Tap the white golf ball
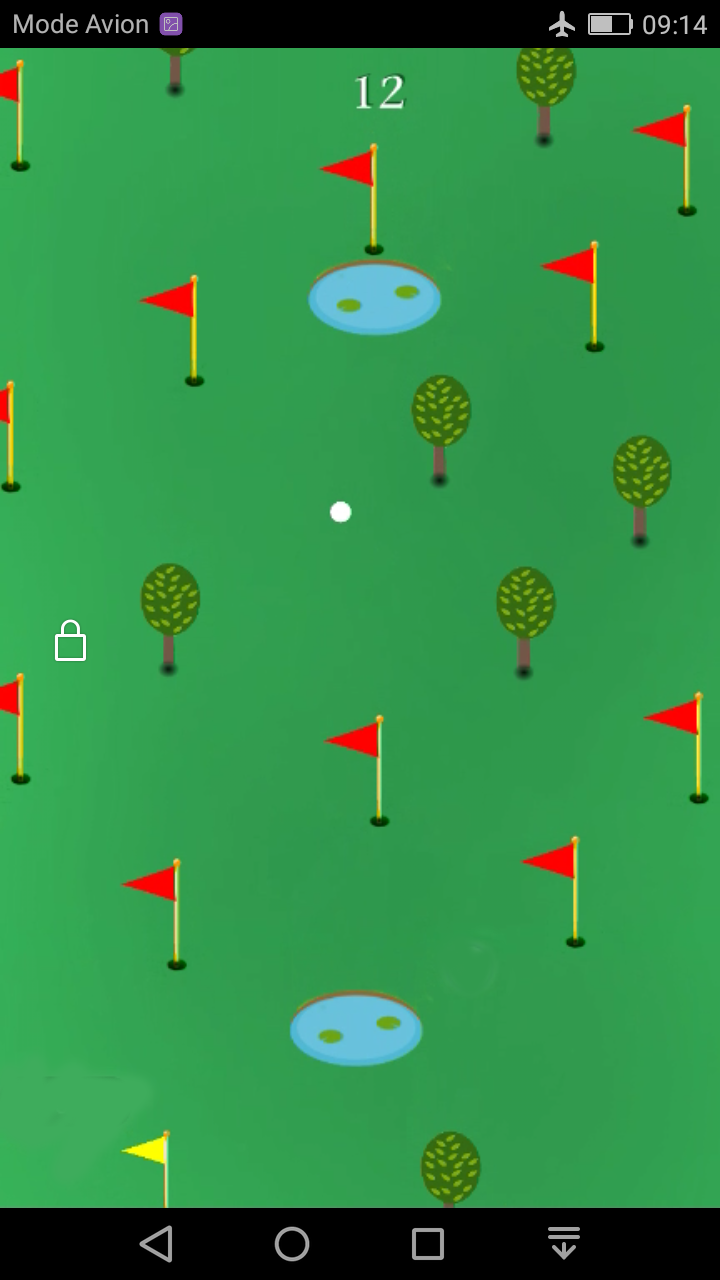This screenshot has height=1280, width=720. (341, 512)
